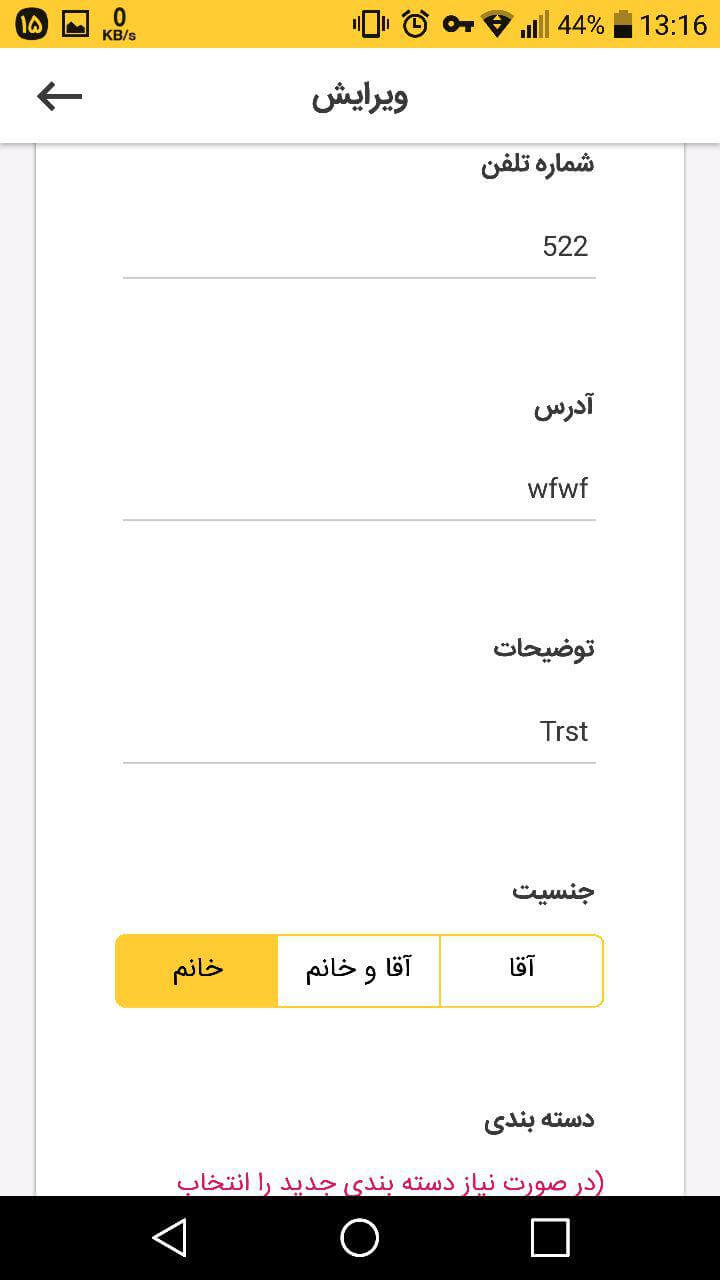This screenshot has width=720, height=1280.
Task: Tap the address field containing wfwf
Action: 359,489
